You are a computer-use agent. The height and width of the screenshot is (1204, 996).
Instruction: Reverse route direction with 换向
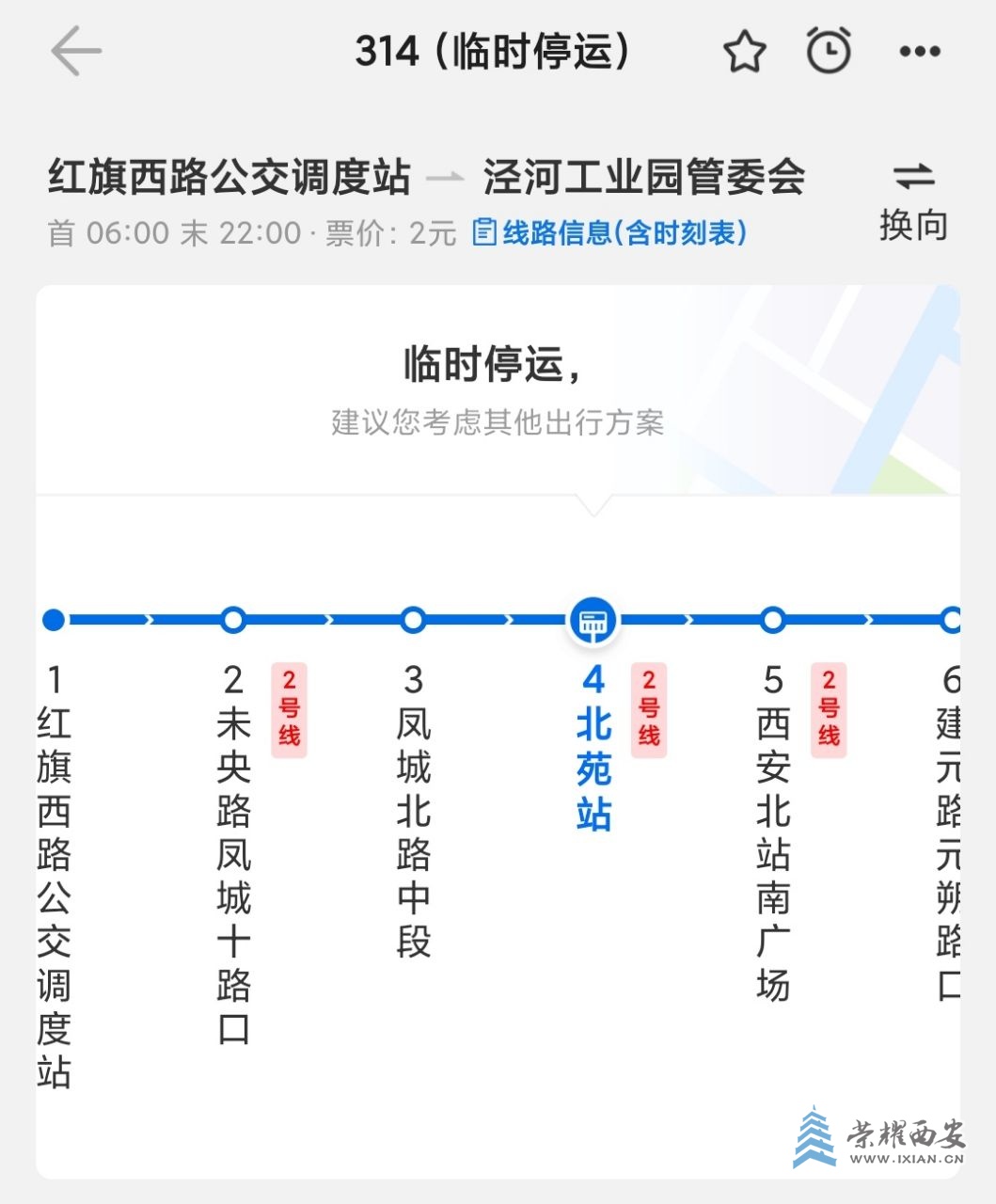(x=912, y=200)
